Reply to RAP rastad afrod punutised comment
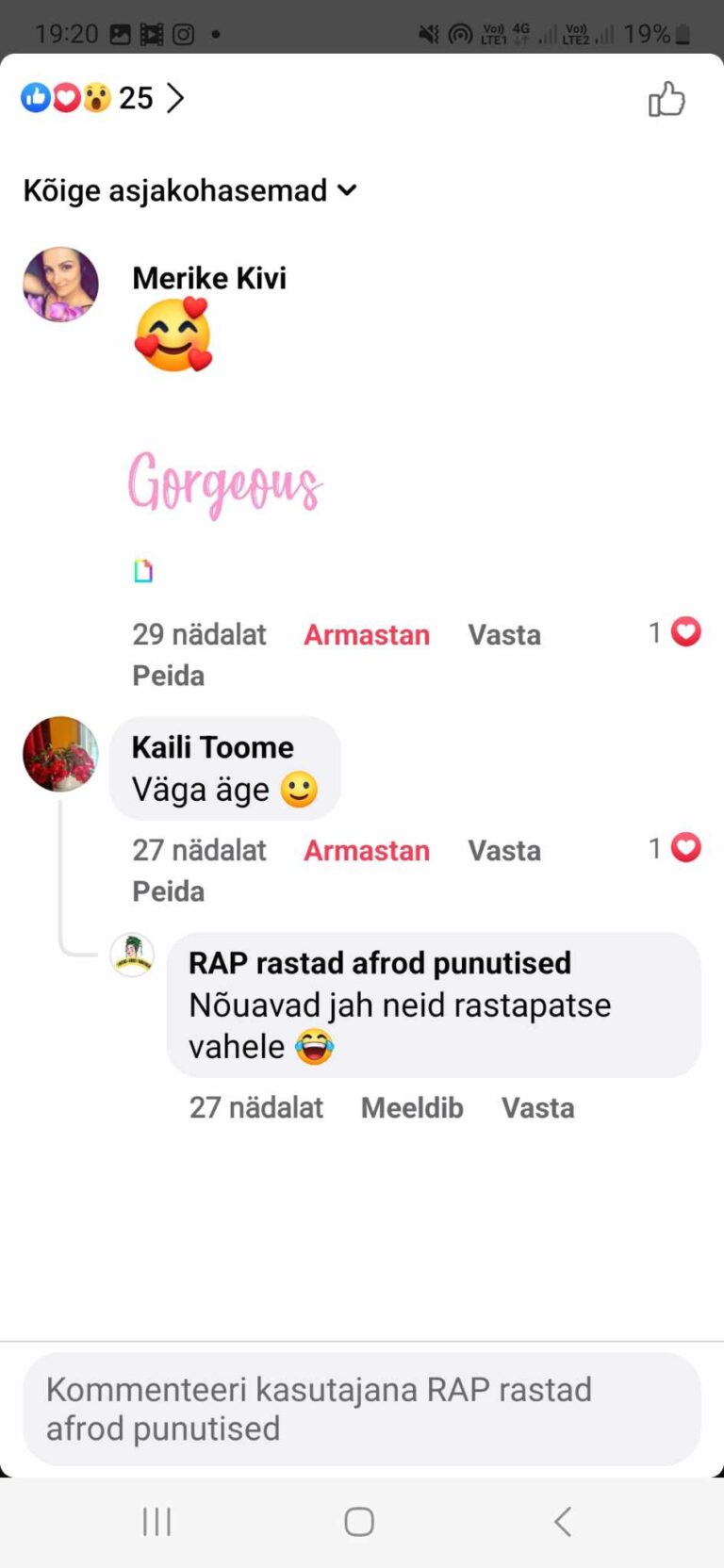724x1568 pixels. [537, 1108]
